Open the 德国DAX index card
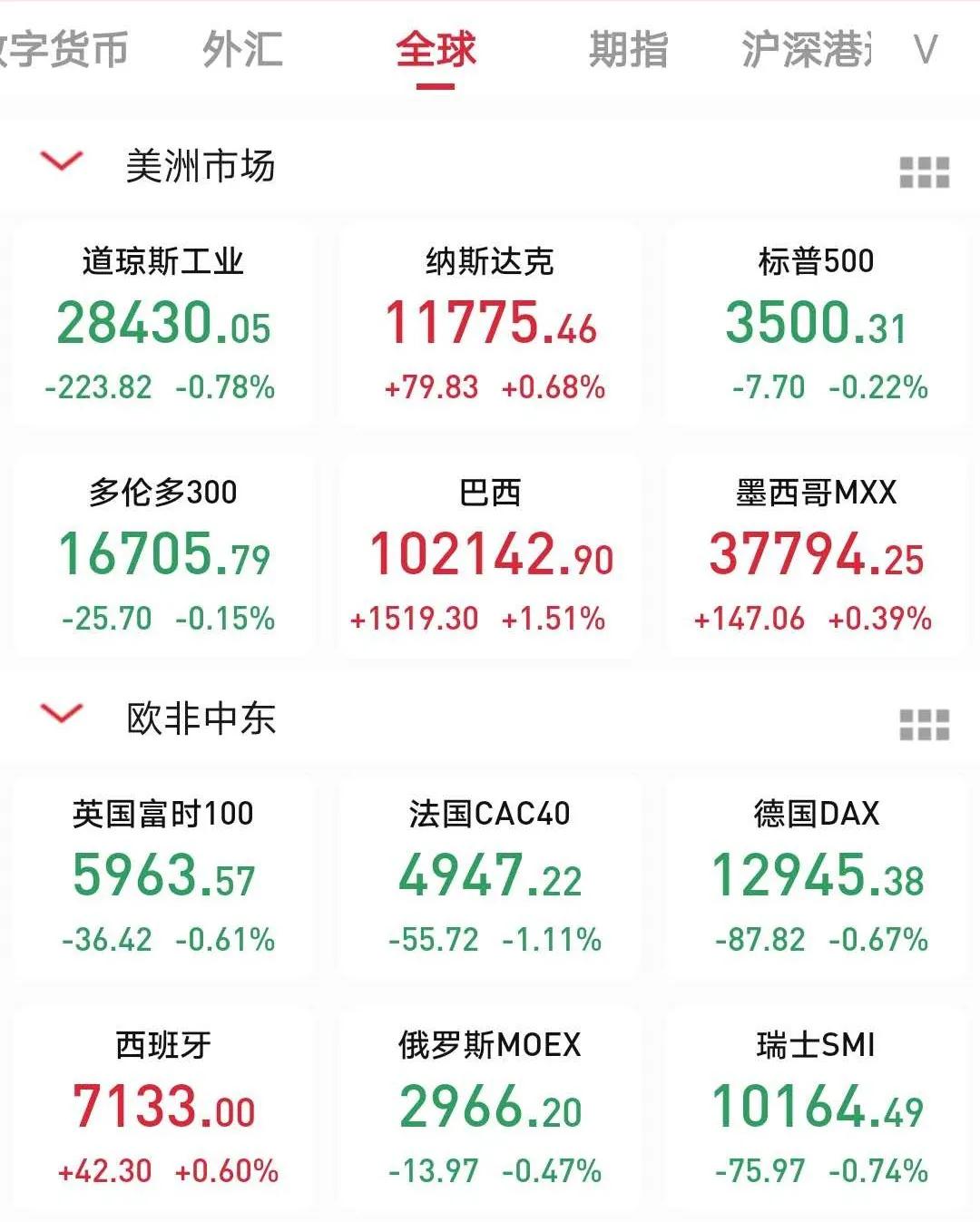The image size is (980, 1222). click(x=817, y=876)
